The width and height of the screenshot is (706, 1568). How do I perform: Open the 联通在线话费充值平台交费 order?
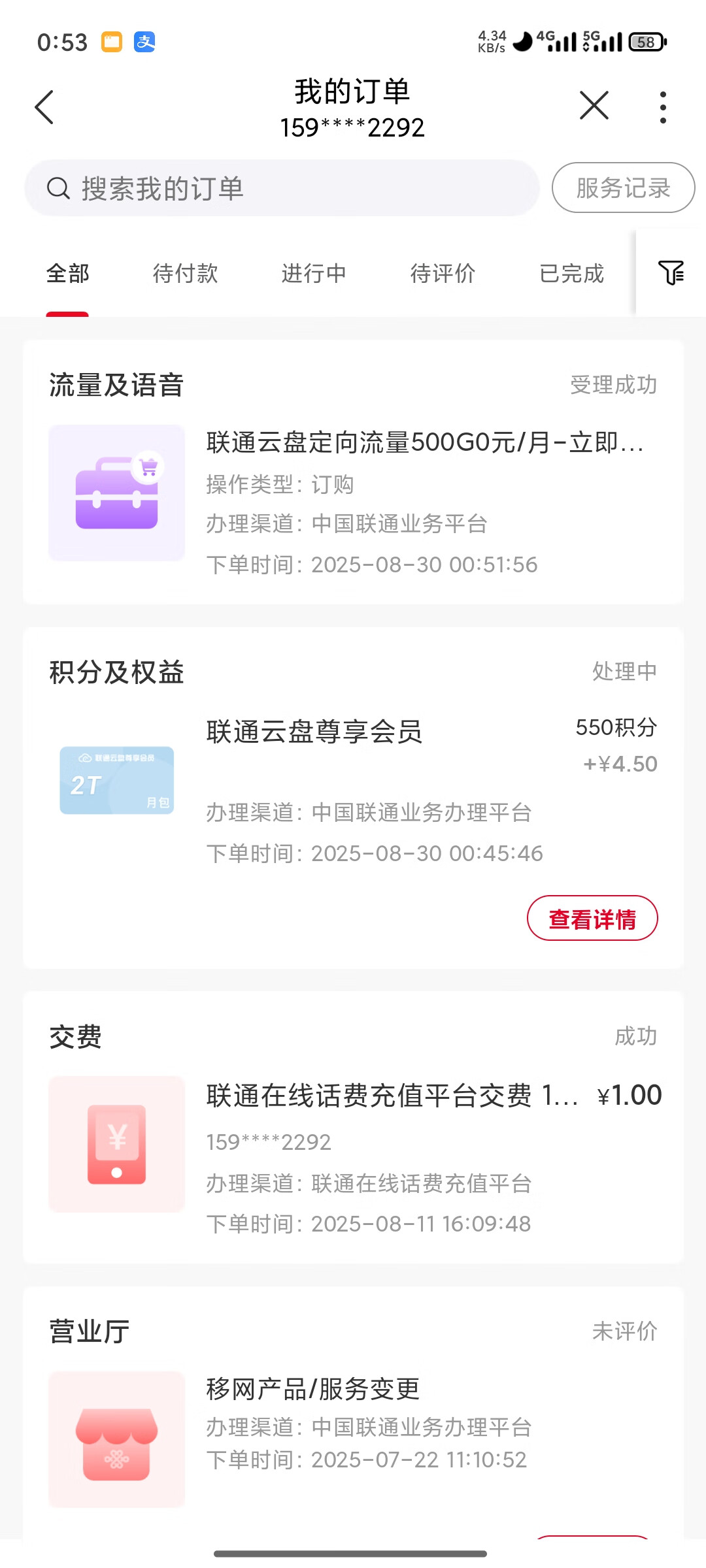click(392, 1096)
